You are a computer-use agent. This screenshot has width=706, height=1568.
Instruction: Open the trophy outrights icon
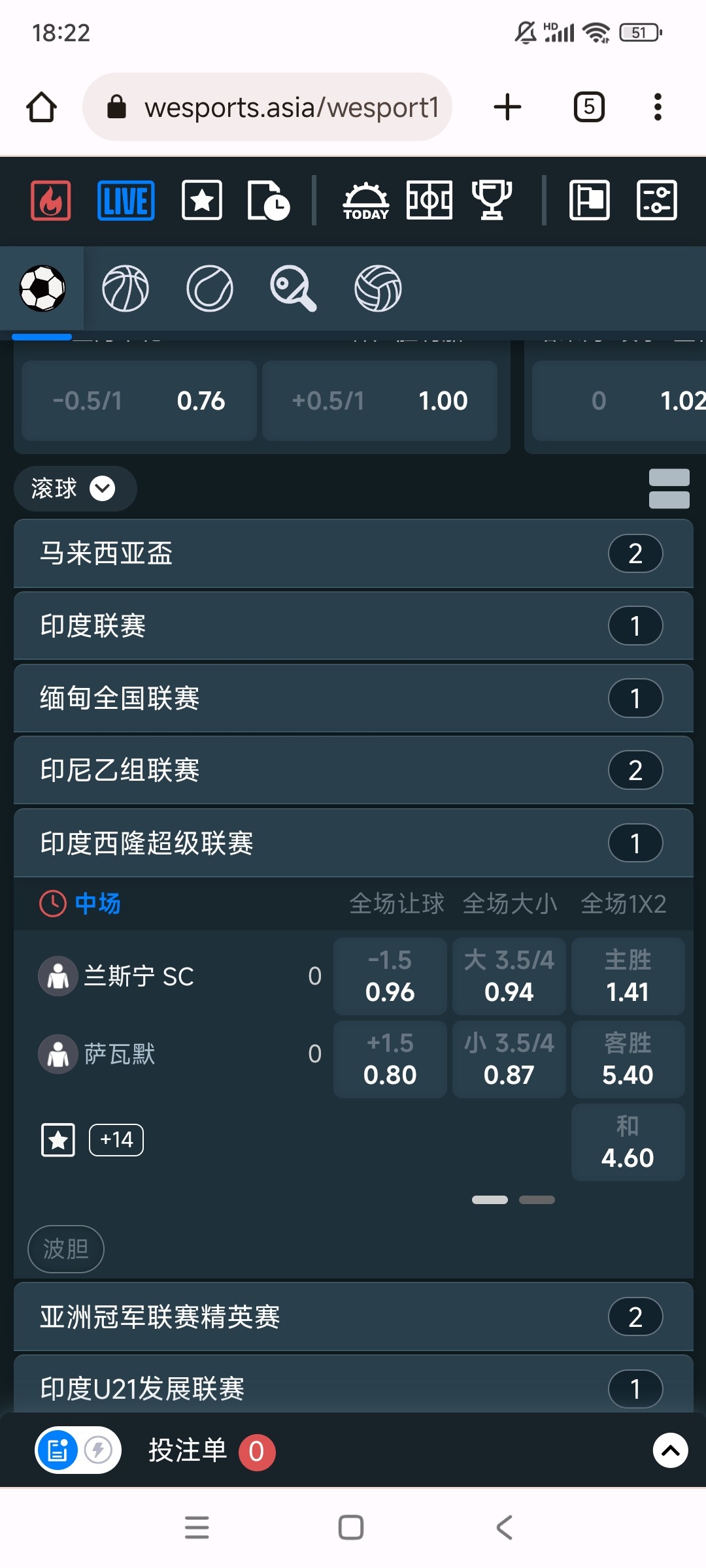click(492, 201)
